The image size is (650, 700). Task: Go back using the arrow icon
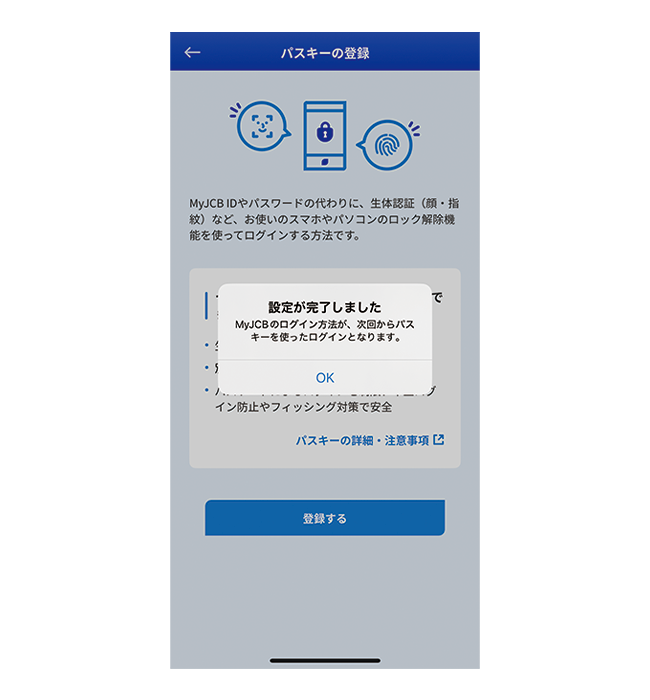tap(193, 52)
